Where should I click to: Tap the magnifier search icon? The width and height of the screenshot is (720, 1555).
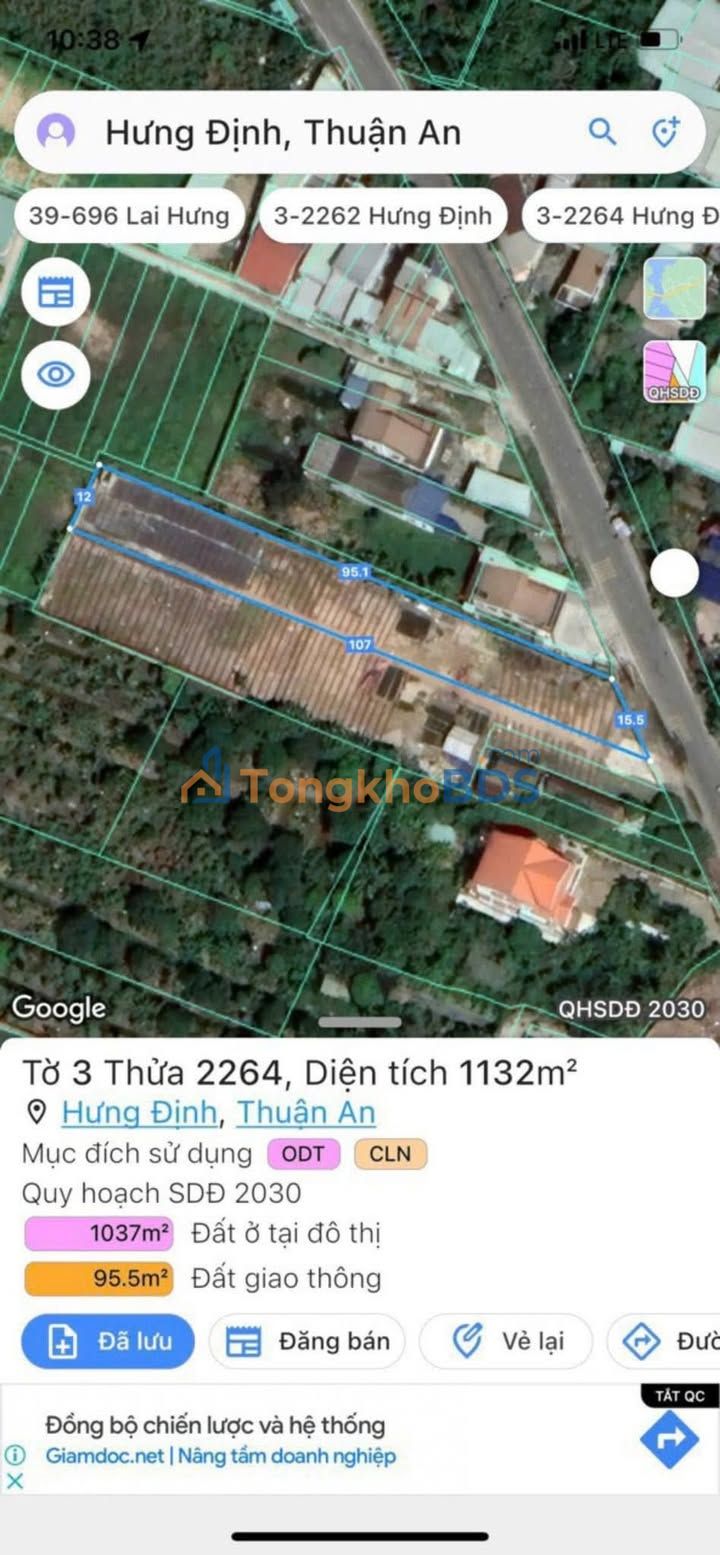pos(602,131)
